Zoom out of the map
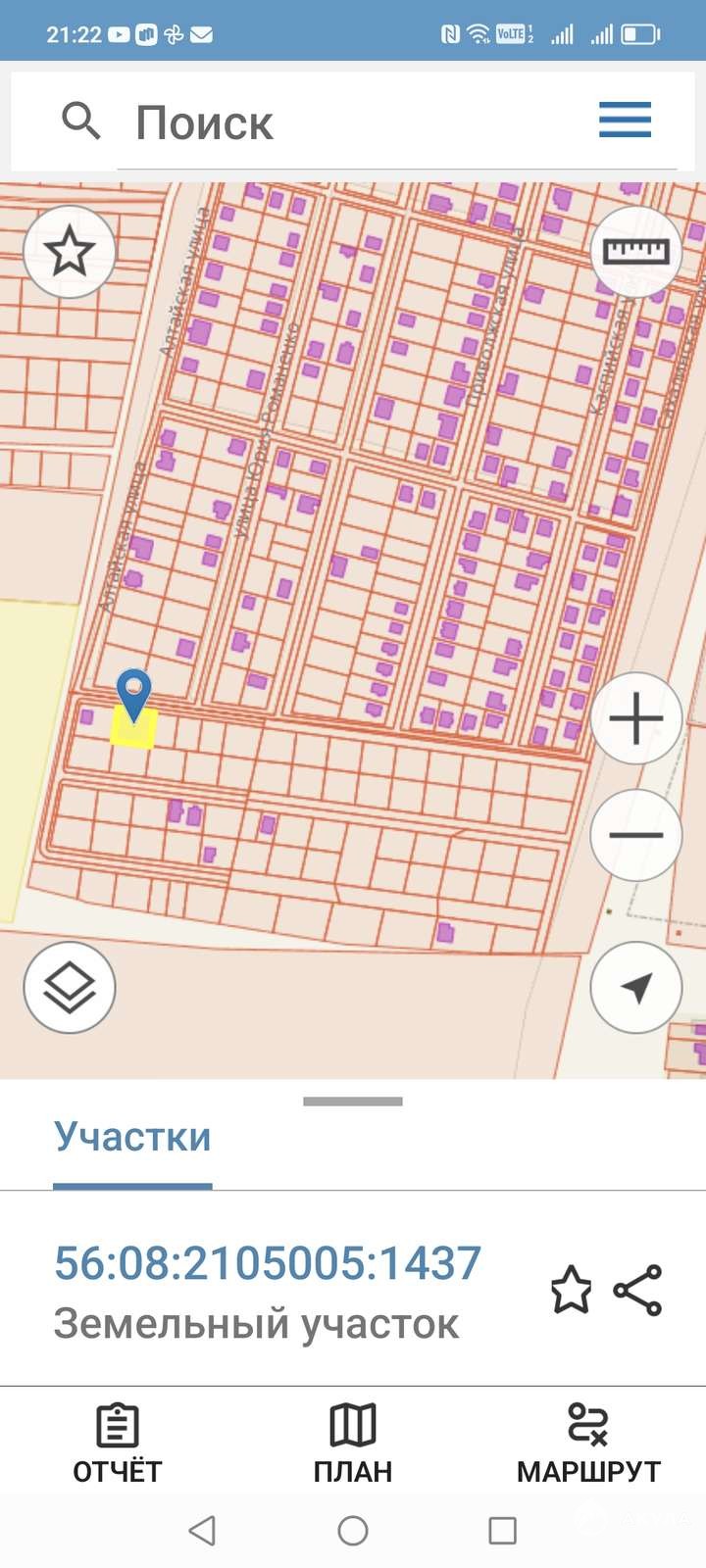This screenshot has height=1568, width=706. click(636, 835)
